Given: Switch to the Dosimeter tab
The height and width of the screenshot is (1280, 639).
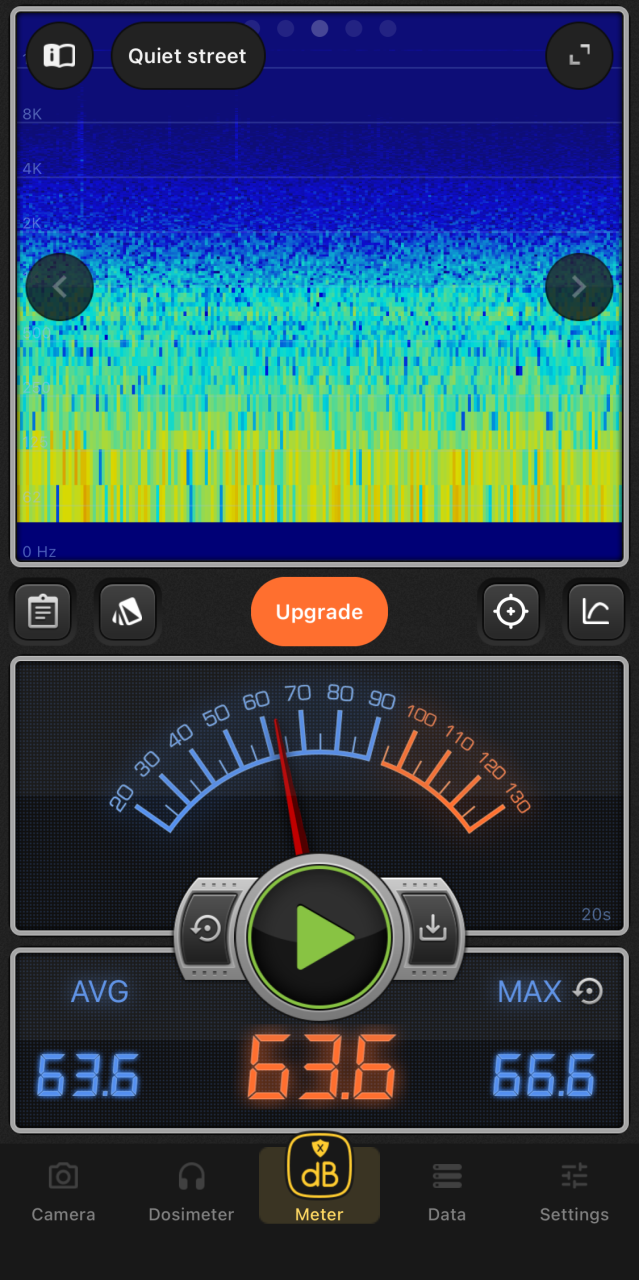Looking at the screenshot, I should click(191, 1192).
